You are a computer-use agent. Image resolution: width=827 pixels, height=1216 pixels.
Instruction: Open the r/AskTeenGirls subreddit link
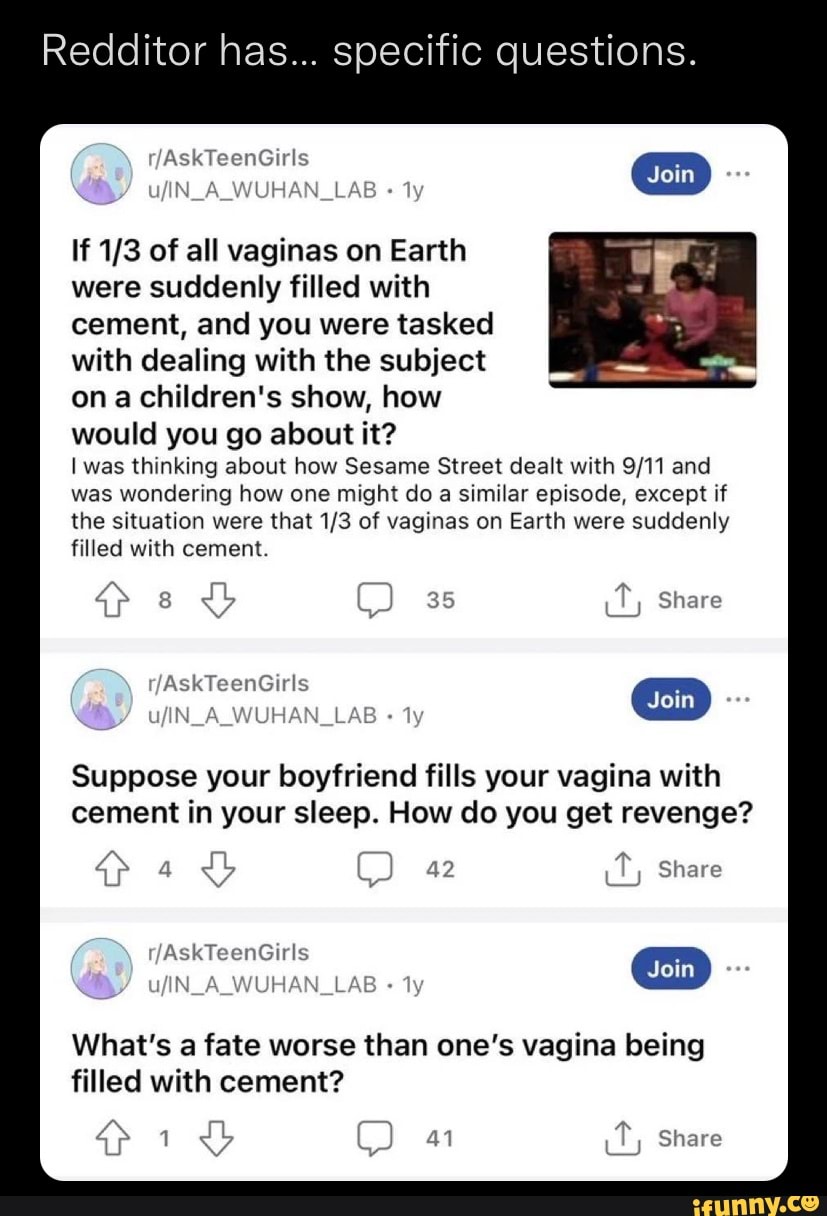coord(227,157)
